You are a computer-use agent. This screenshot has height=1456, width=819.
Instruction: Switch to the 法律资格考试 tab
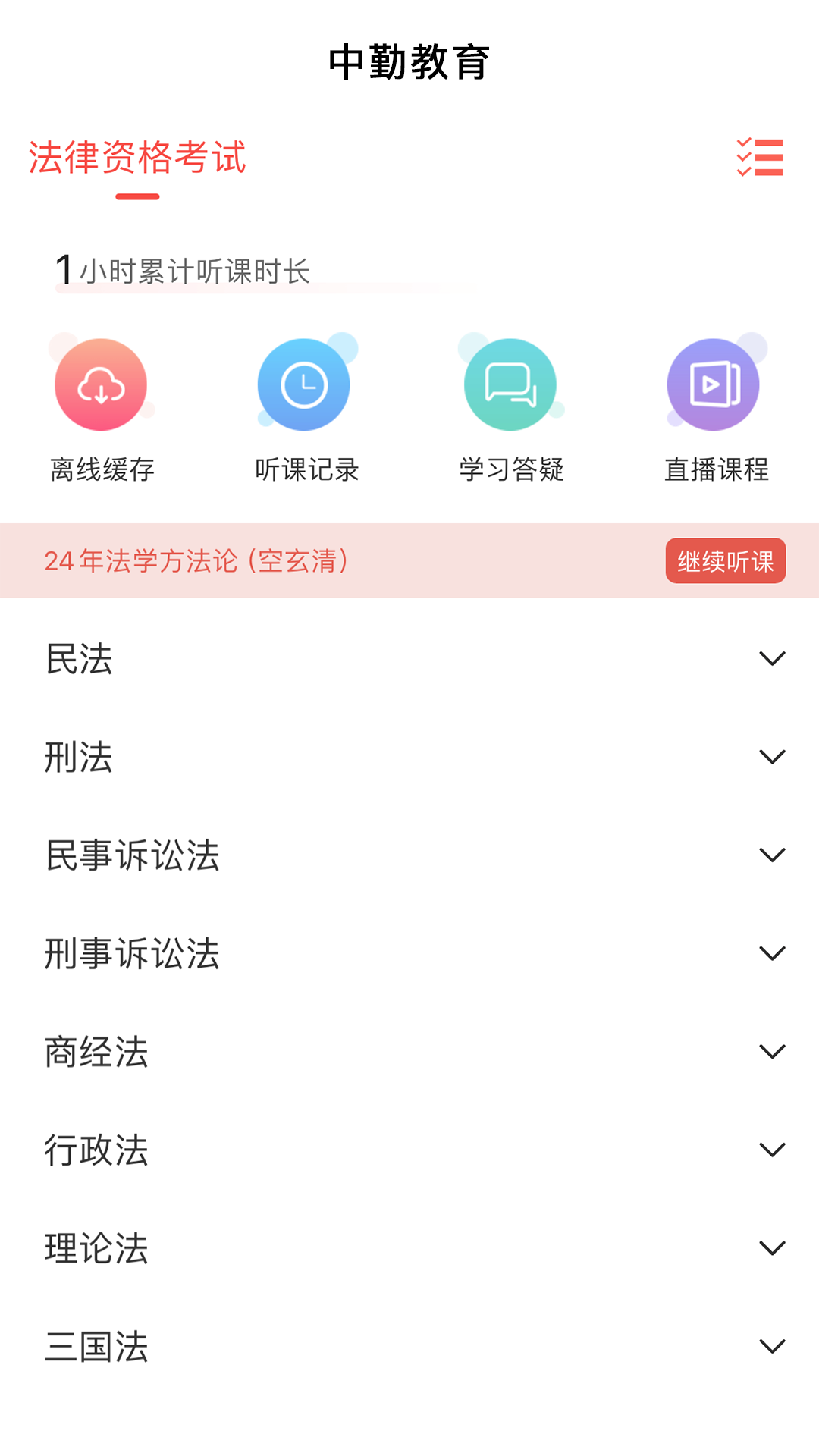tap(137, 159)
